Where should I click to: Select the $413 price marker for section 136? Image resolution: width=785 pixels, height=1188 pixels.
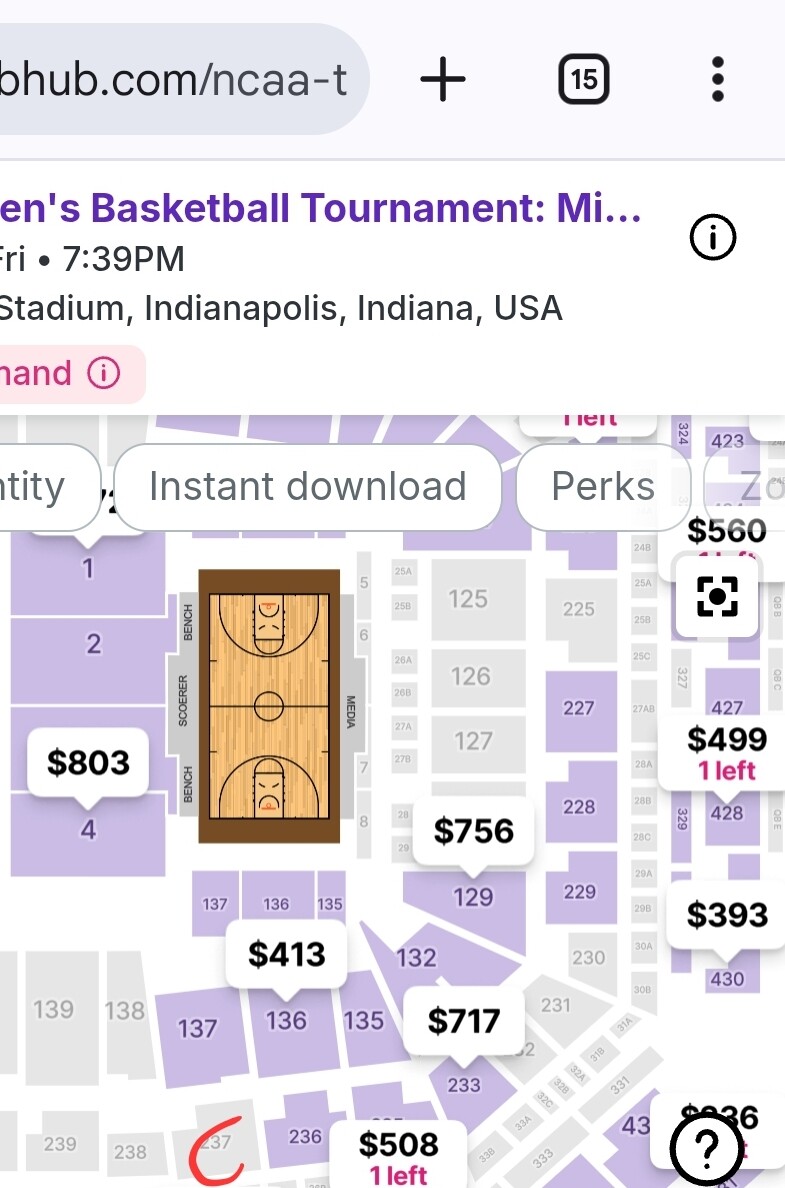[x=287, y=955]
